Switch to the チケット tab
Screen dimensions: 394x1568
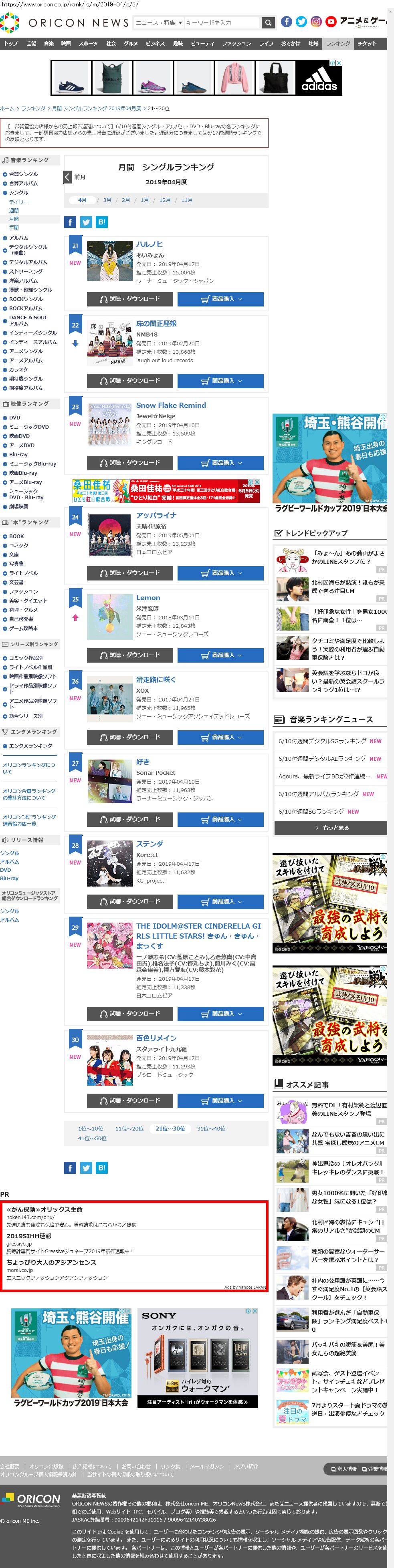click(x=367, y=44)
